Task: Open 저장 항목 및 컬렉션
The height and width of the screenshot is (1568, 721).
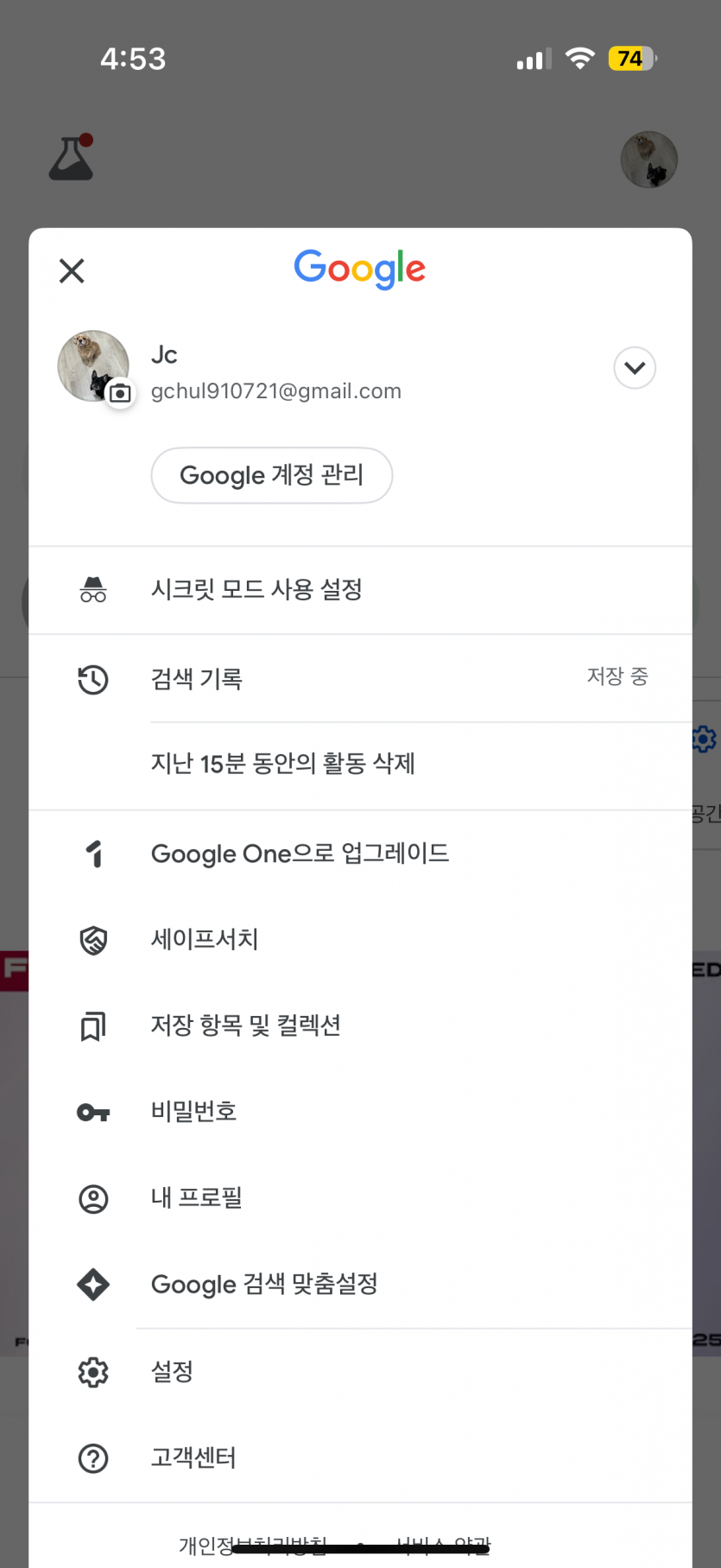Action: [x=360, y=1025]
